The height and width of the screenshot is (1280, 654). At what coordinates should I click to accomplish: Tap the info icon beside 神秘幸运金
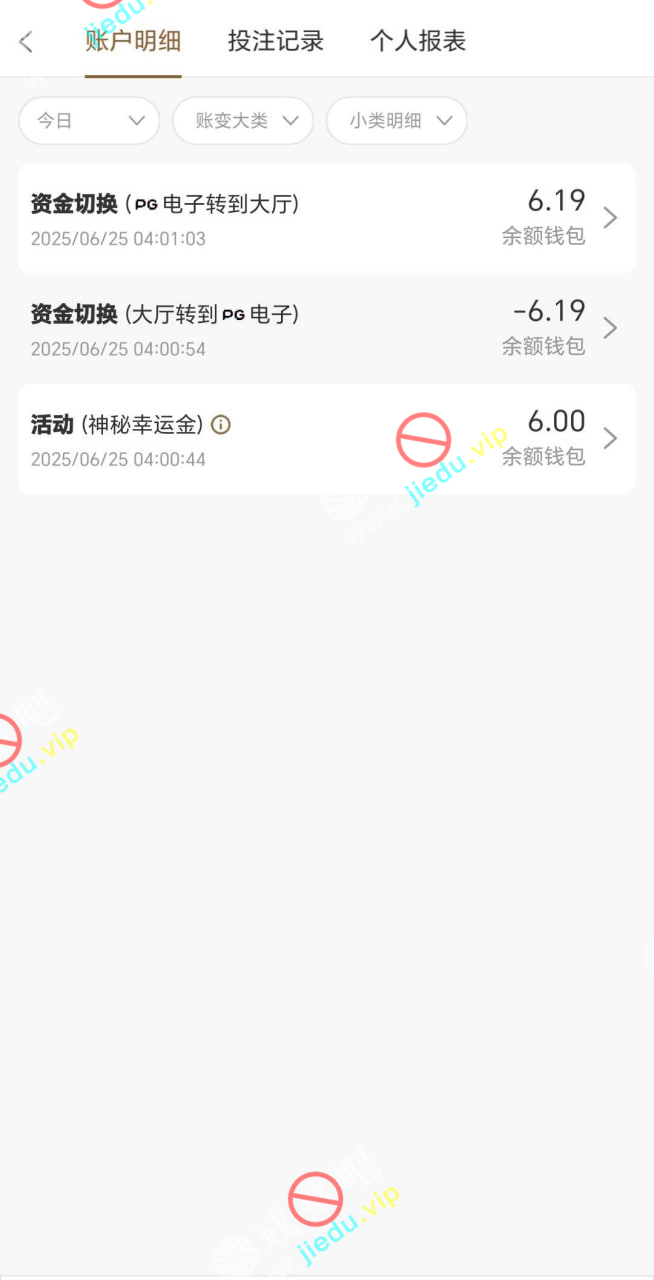[221, 425]
